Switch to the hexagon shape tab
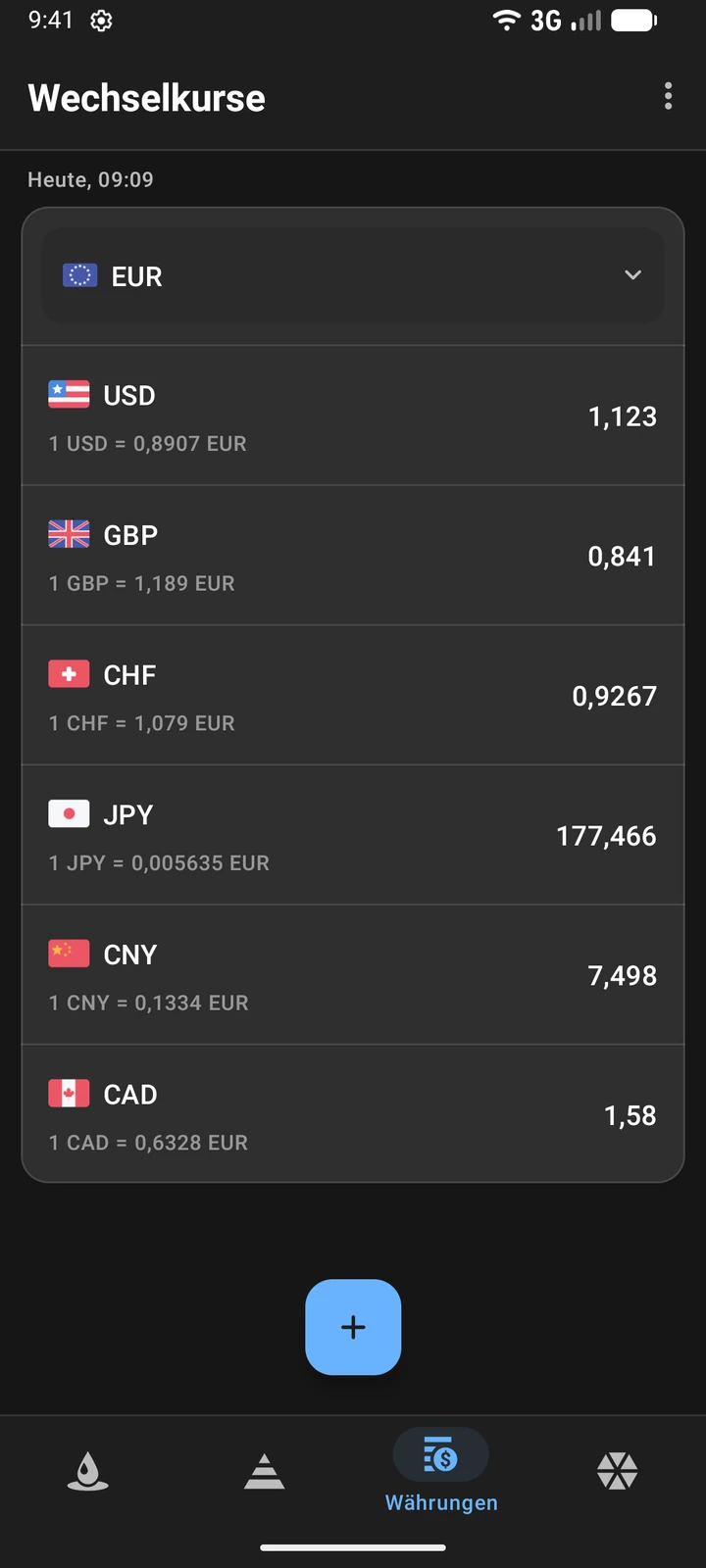The width and height of the screenshot is (706, 1568). pyautogui.click(x=618, y=1471)
